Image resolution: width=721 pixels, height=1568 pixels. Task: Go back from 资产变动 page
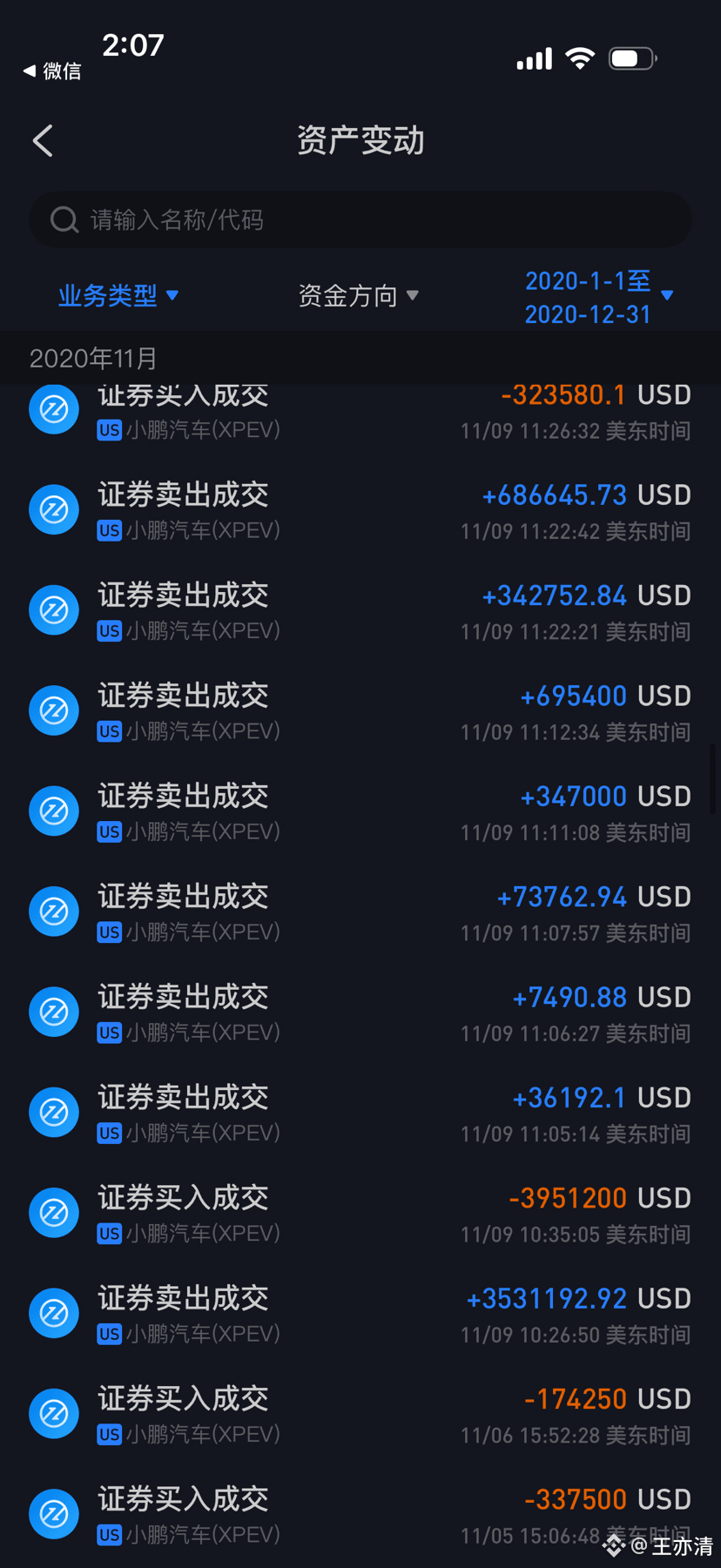(x=43, y=141)
